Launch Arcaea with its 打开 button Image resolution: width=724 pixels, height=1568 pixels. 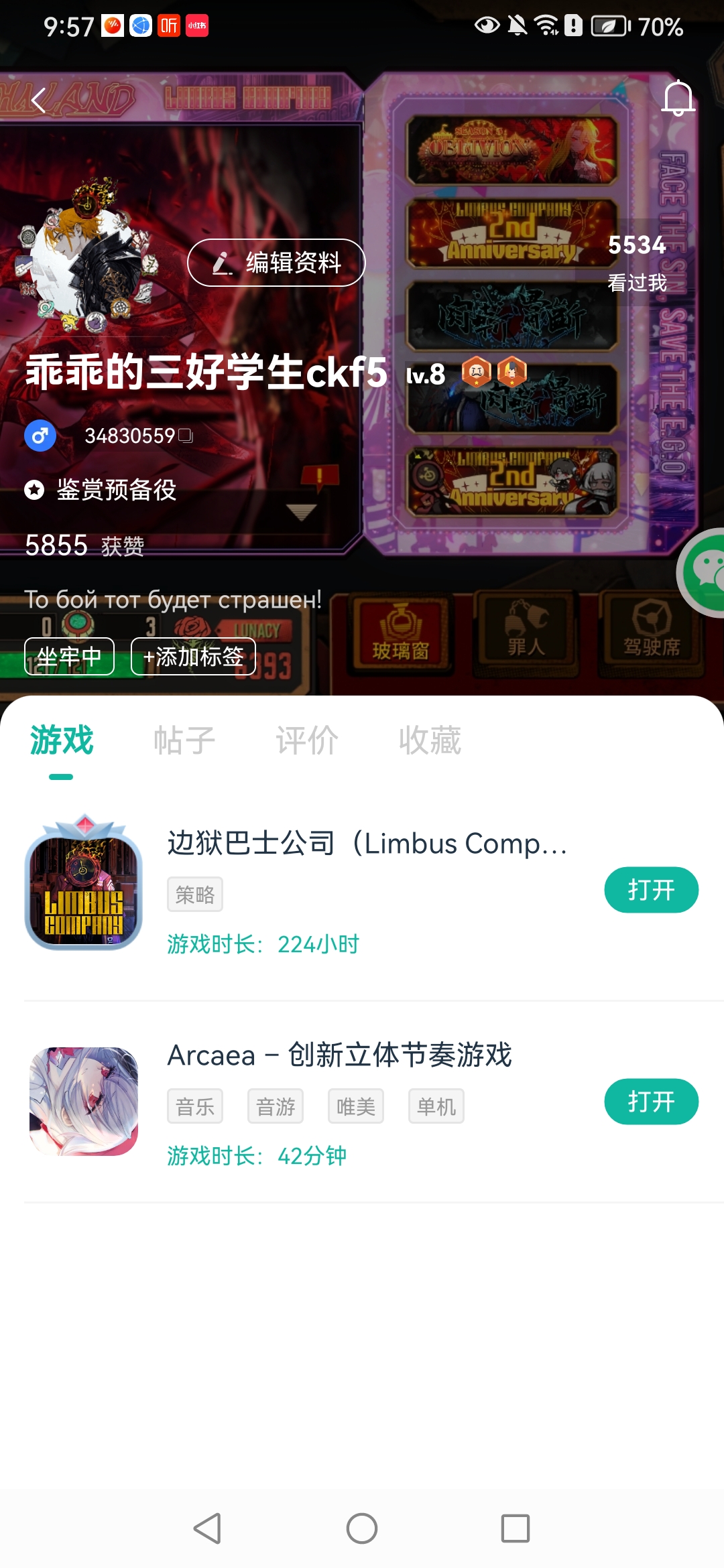(x=651, y=1102)
